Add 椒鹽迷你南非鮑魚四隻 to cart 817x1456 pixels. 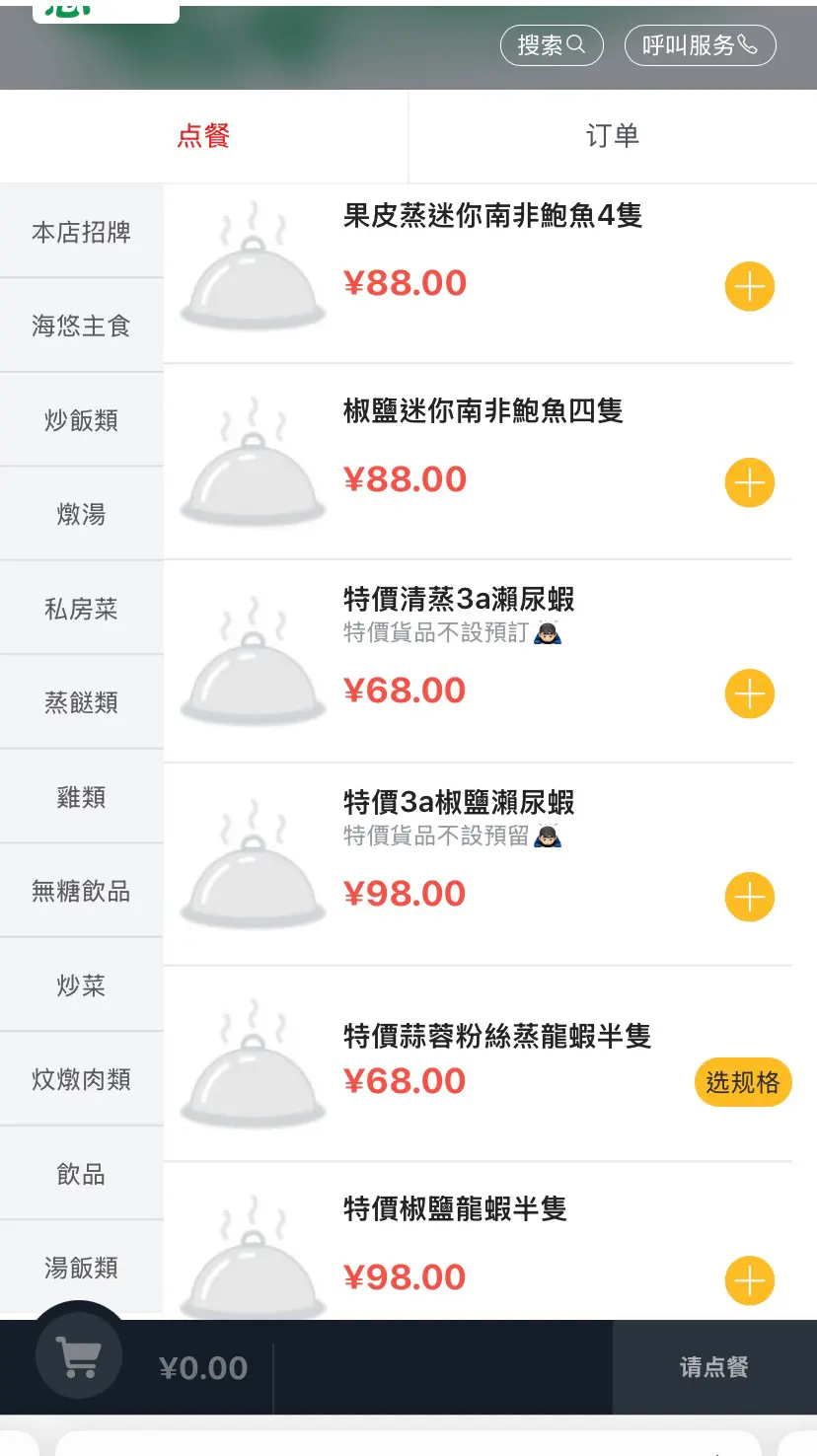click(x=750, y=483)
